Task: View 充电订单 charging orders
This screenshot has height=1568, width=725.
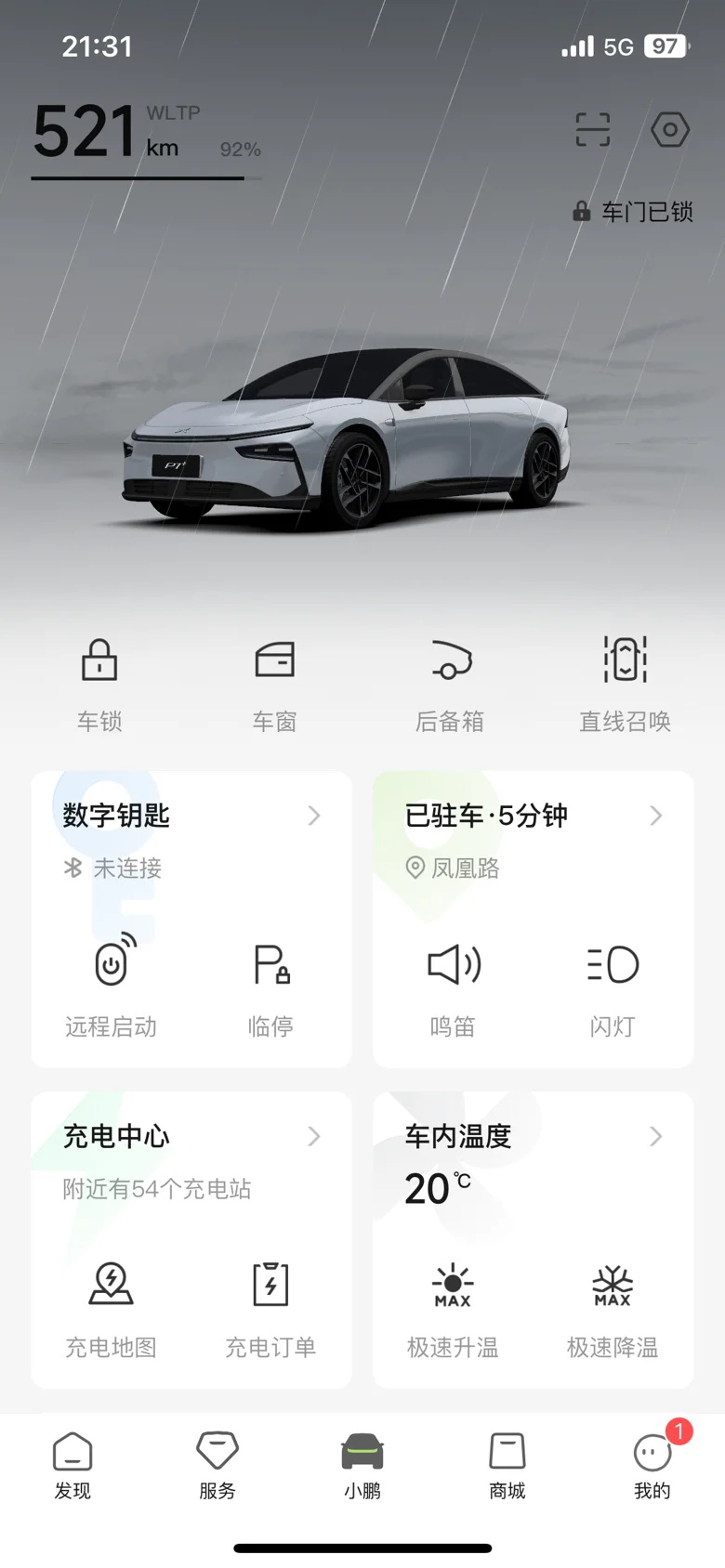Action: click(271, 1307)
